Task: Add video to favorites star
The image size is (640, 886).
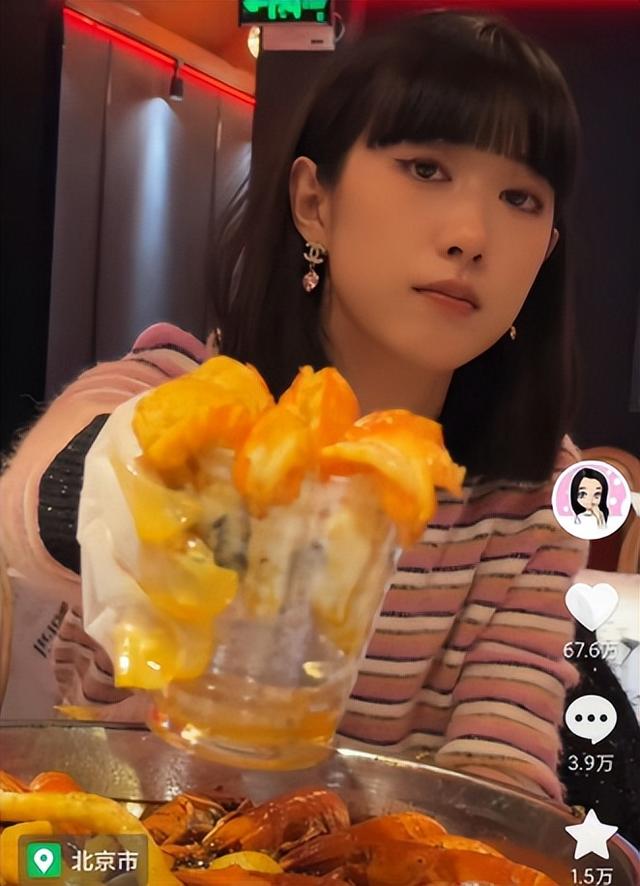Action: [x=591, y=834]
